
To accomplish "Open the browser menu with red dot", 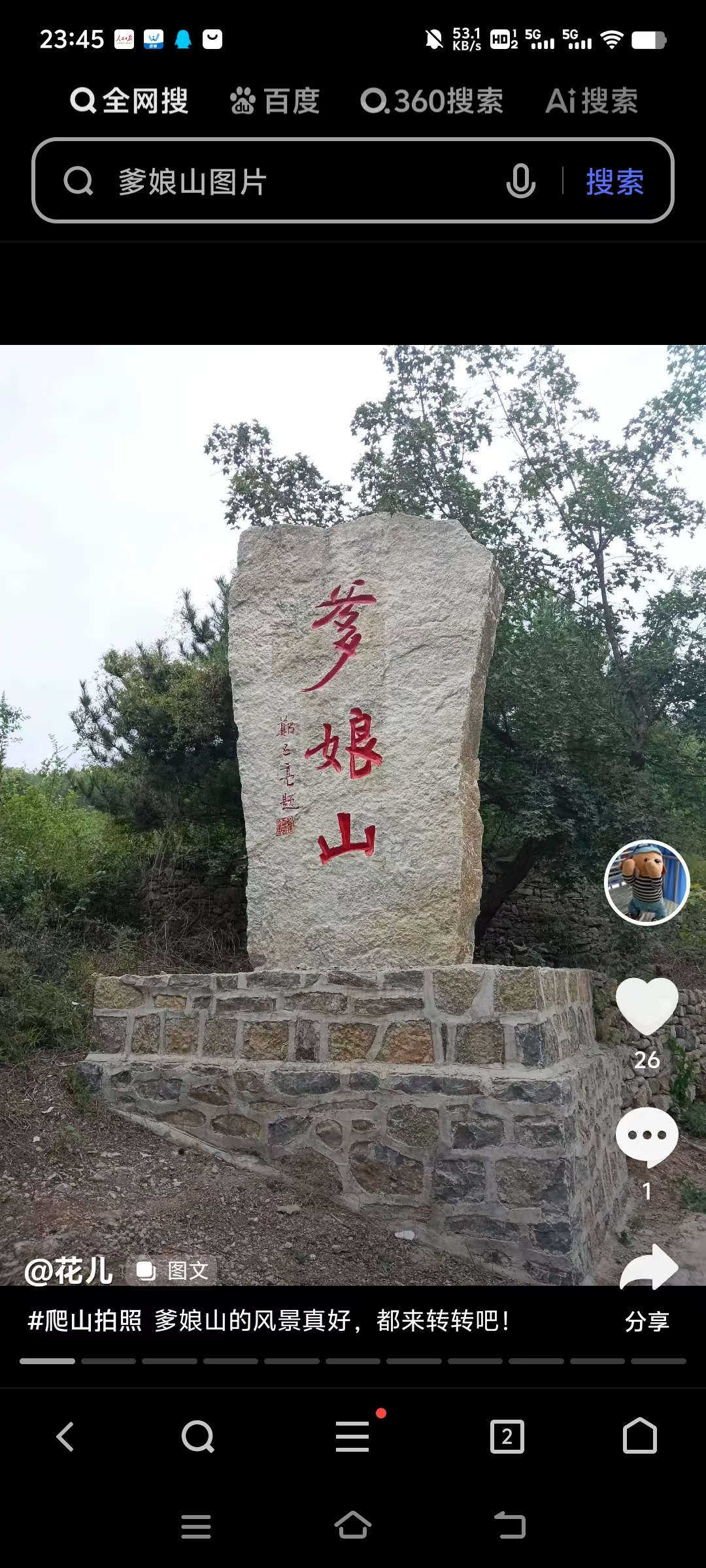I will coord(353,1437).
